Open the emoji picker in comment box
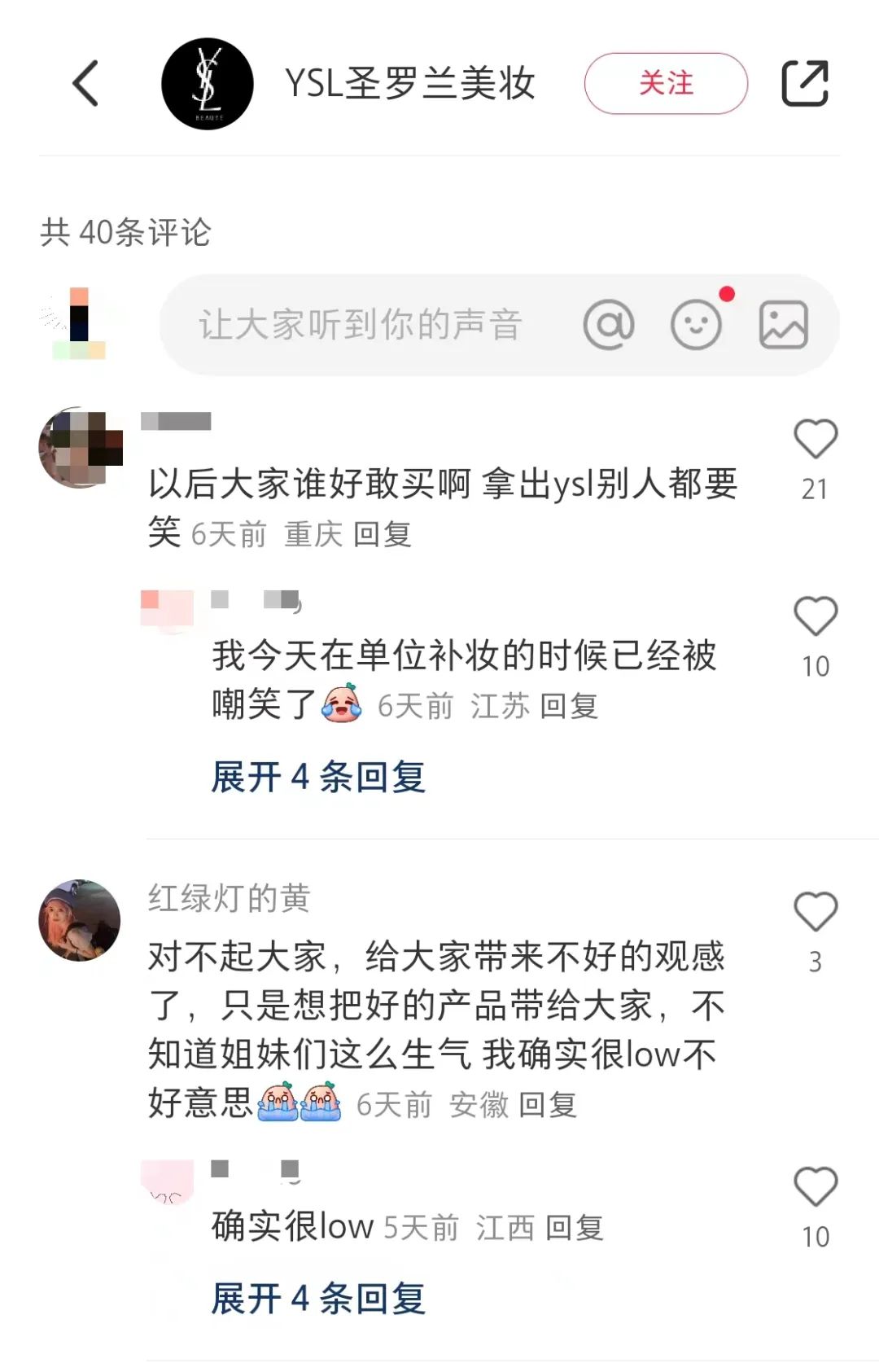 [x=696, y=325]
